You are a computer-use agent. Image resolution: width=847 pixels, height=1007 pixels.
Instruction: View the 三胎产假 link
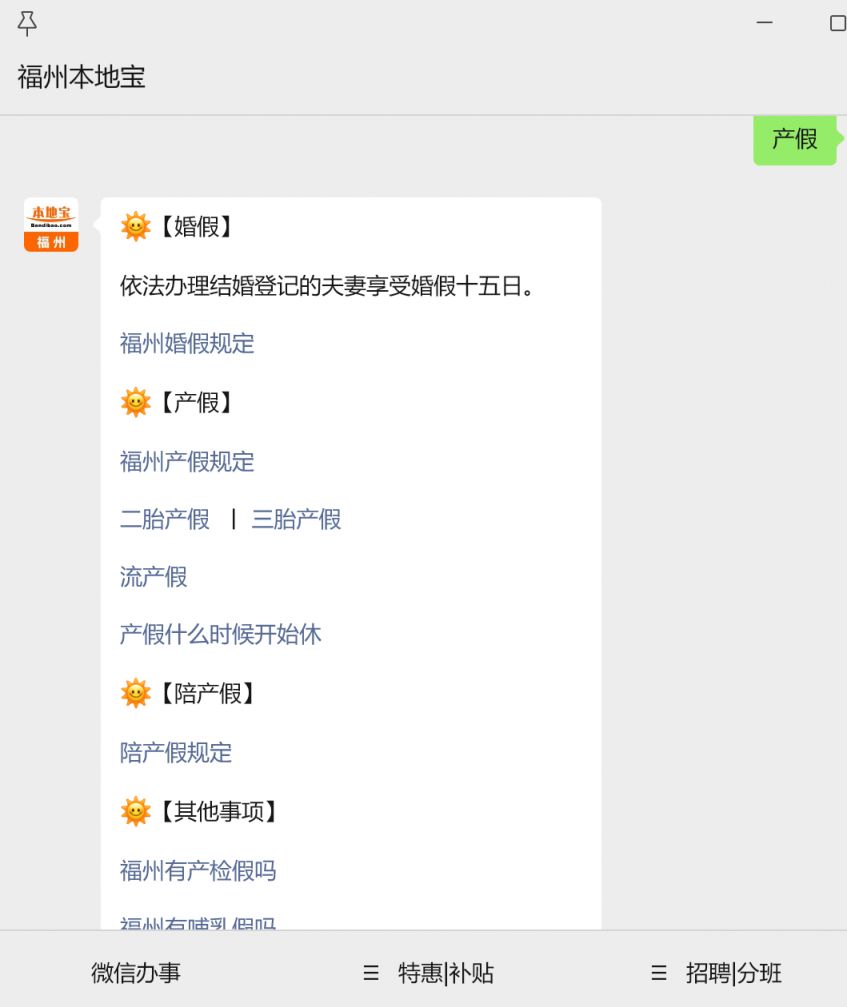click(296, 520)
